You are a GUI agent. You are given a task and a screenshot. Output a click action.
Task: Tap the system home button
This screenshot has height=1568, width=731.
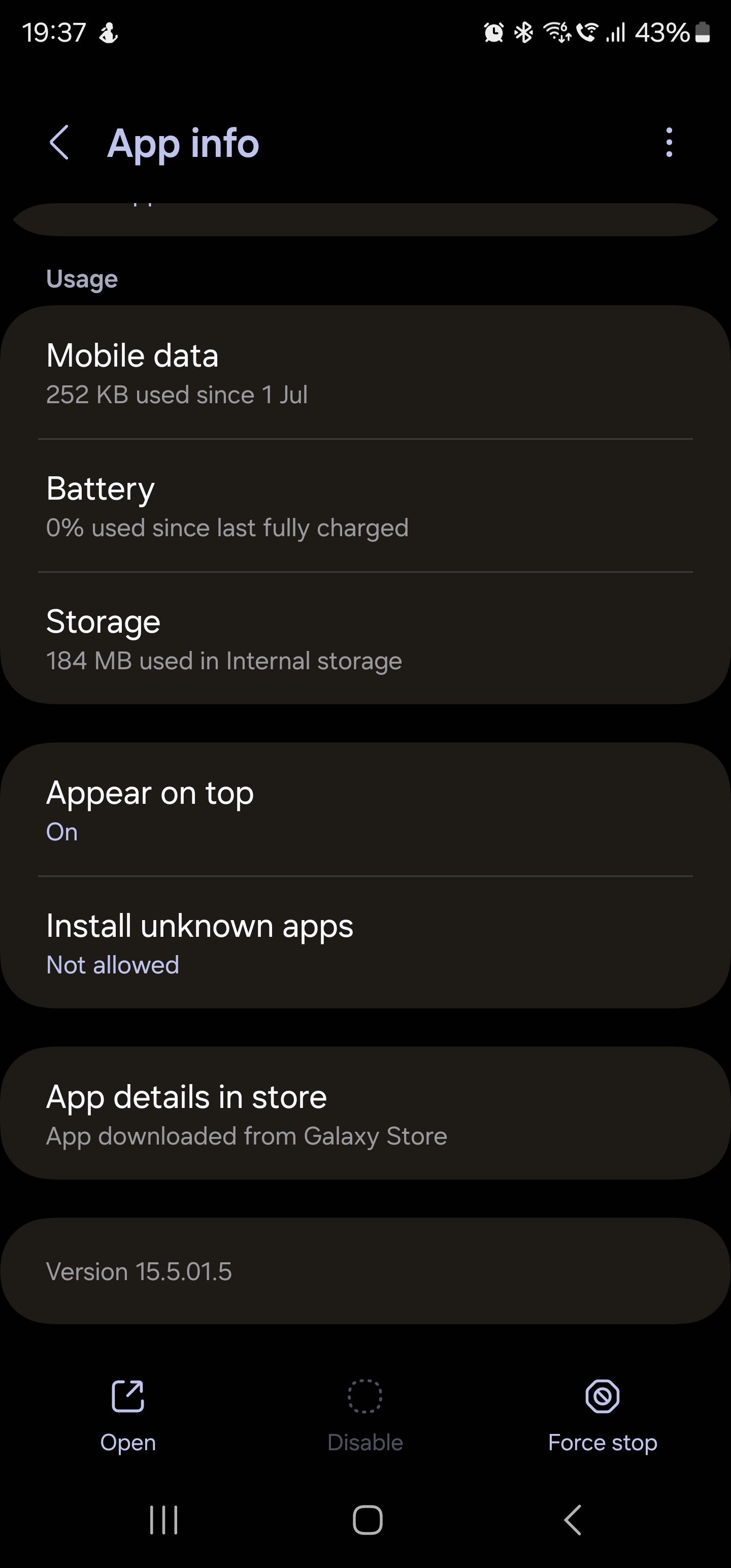[x=367, y=1520]
